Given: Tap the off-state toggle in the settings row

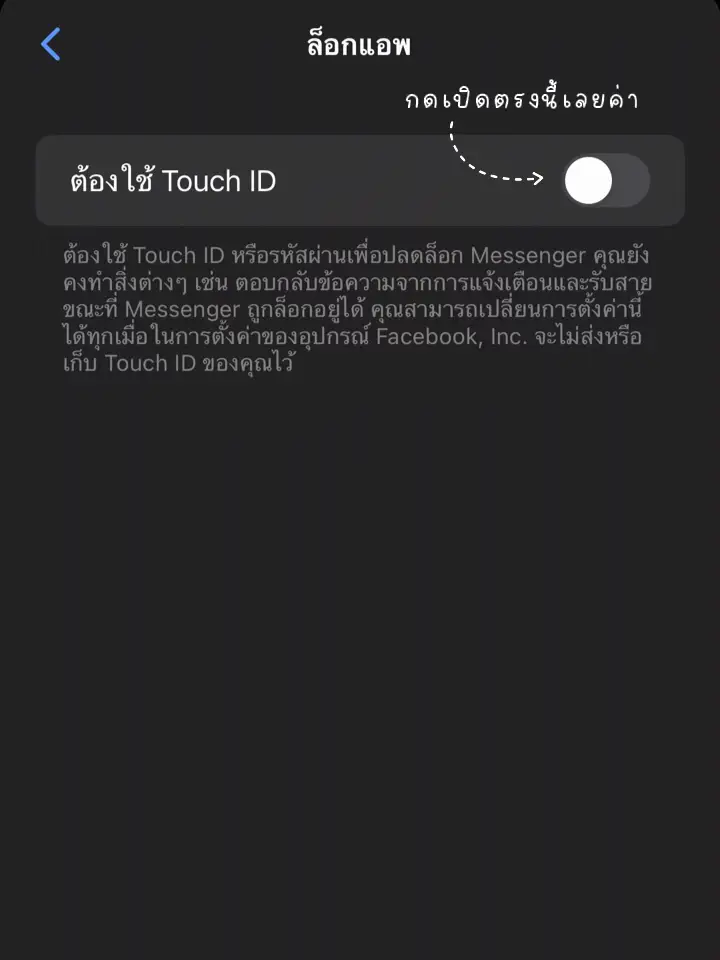Looking at the screenshot, I should point(604,180).
